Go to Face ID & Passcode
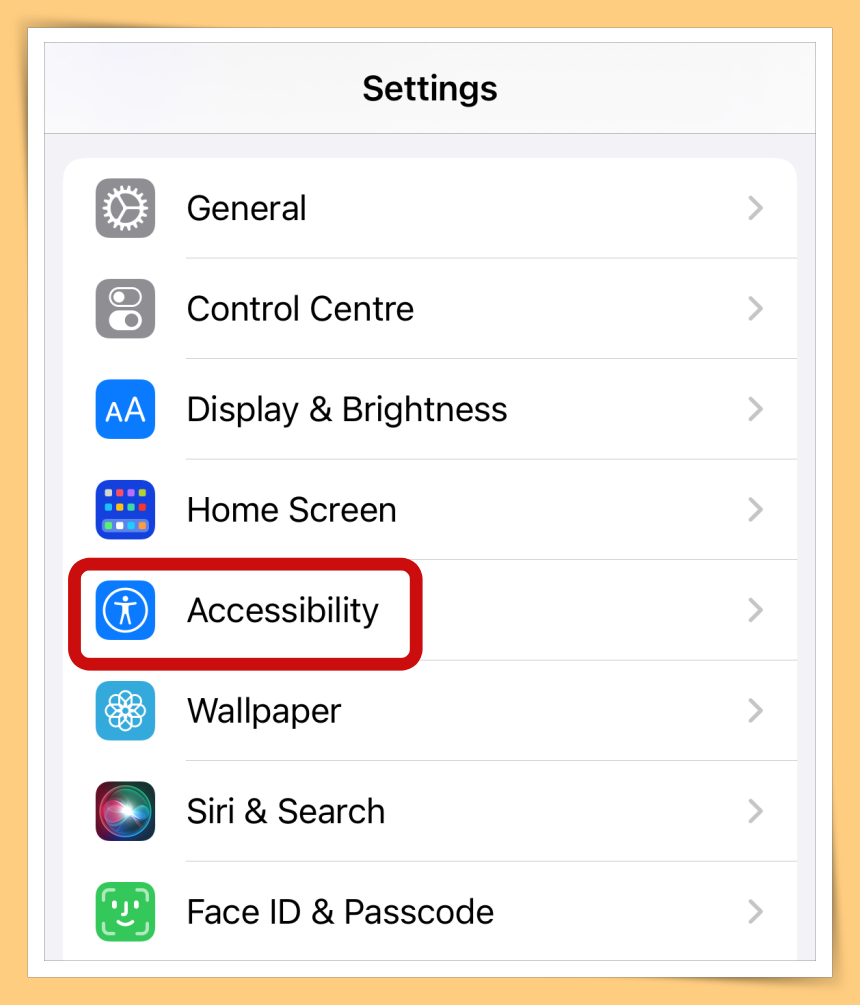This screenshot has height=1005, width=860. [430, 911]
